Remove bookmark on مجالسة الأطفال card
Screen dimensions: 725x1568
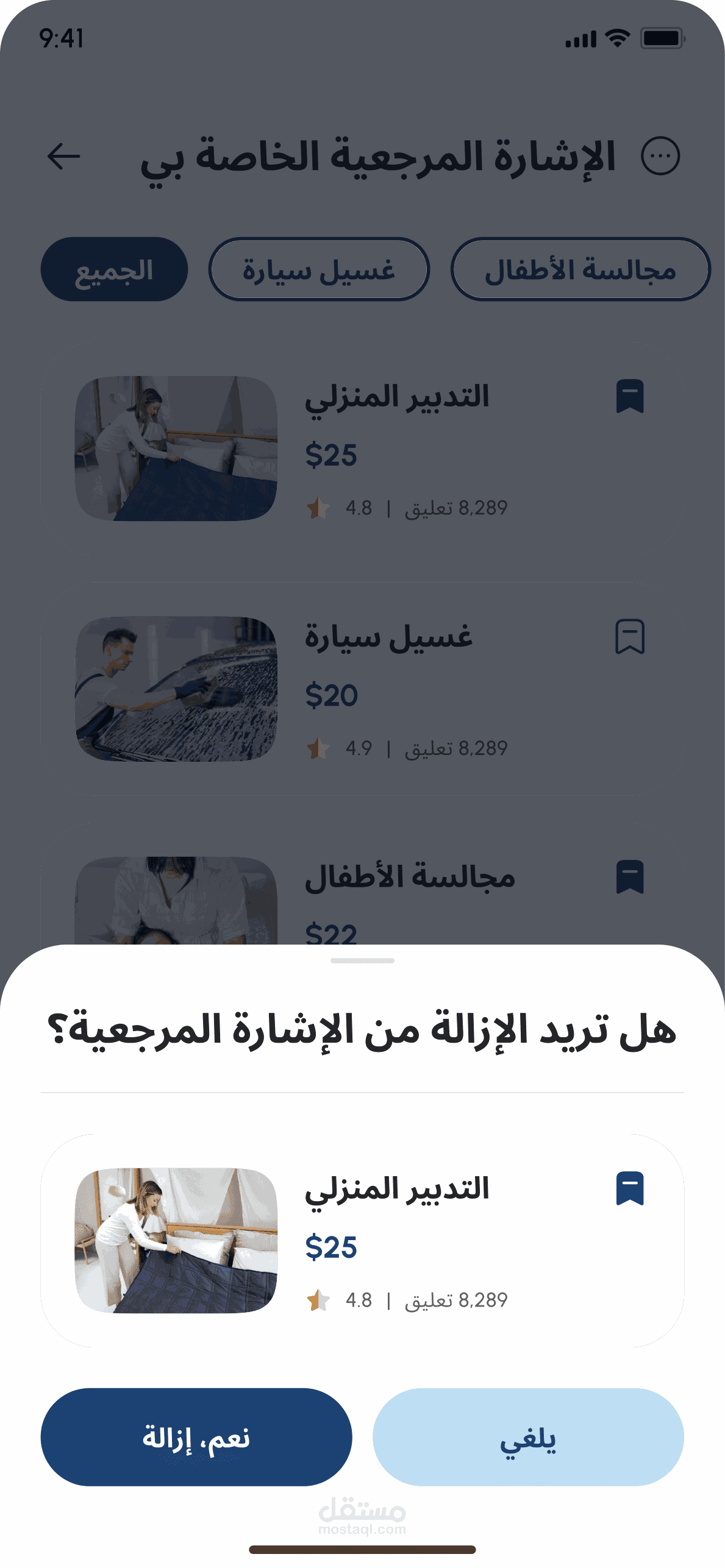pyautogui.click(x=630, y=877)
